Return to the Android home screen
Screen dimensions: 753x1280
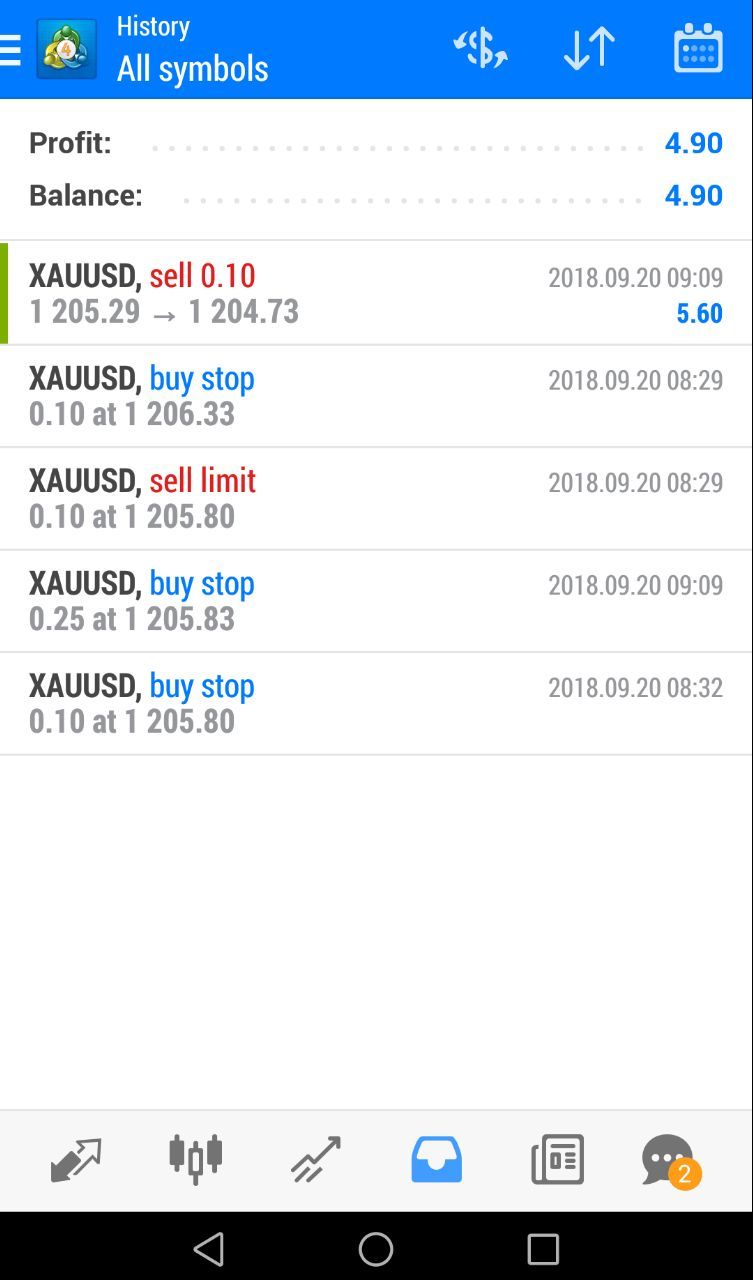376,1248
